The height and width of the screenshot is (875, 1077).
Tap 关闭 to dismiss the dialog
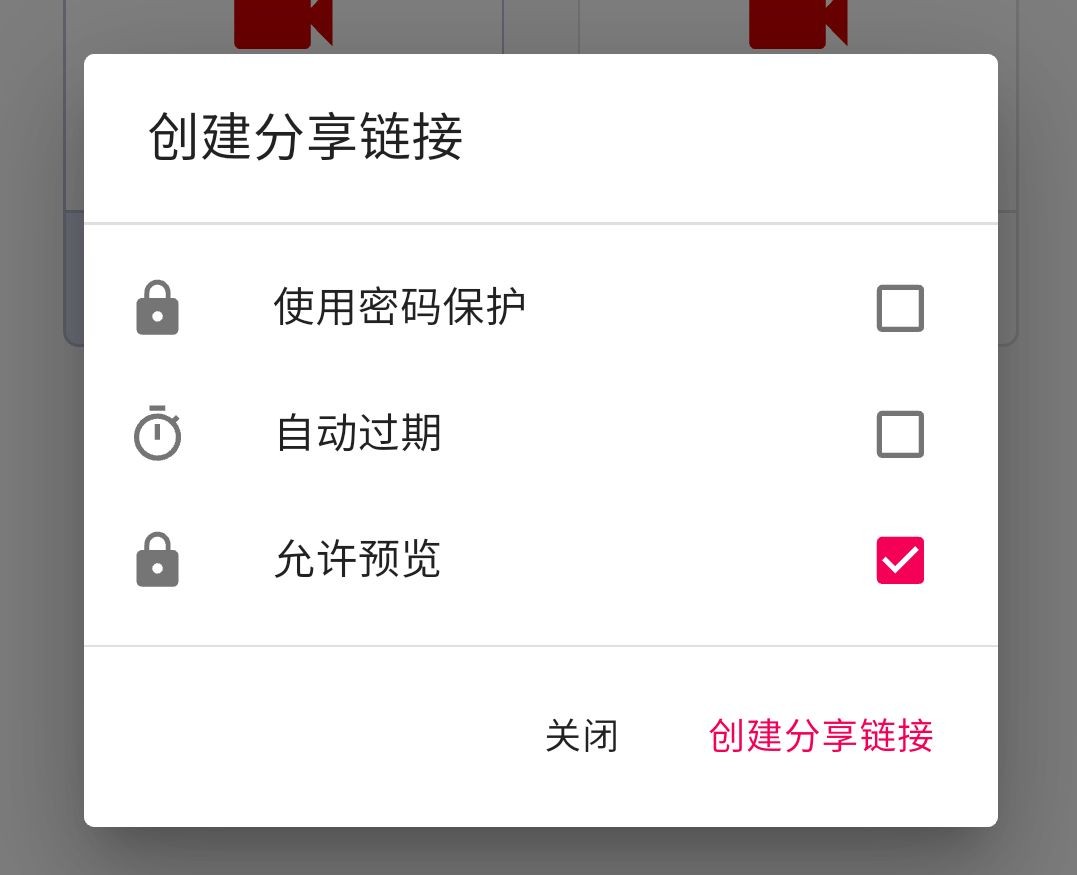click(x=582, y=736)
